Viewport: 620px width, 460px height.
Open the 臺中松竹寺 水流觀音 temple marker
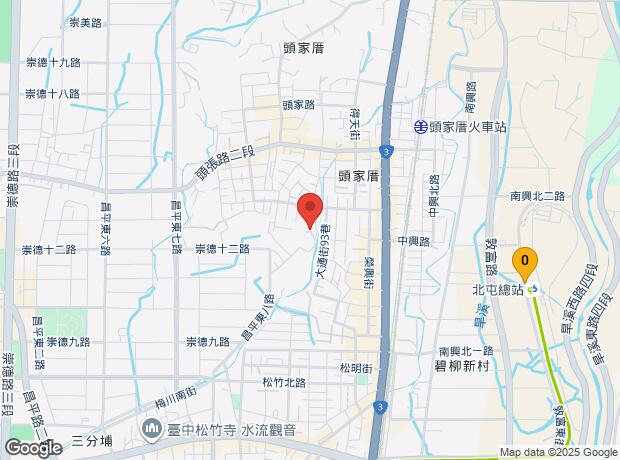coord(151,430)
